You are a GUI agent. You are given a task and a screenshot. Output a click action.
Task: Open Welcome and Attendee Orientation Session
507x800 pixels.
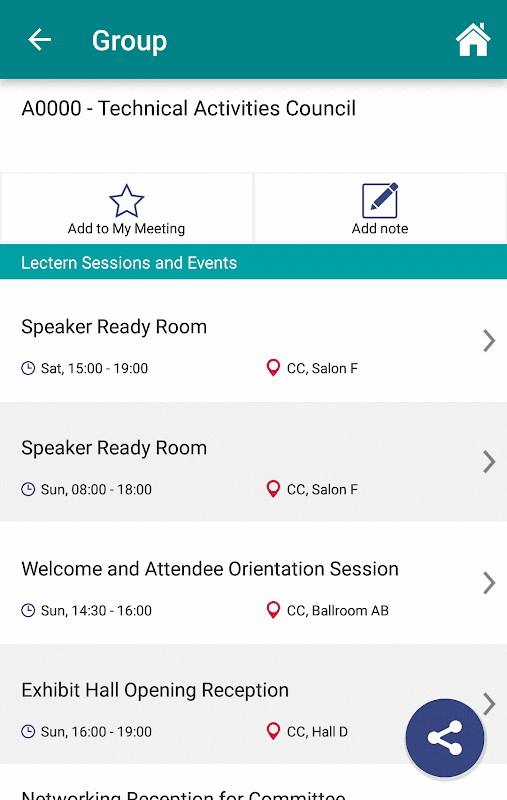click(x=254, y=583)
